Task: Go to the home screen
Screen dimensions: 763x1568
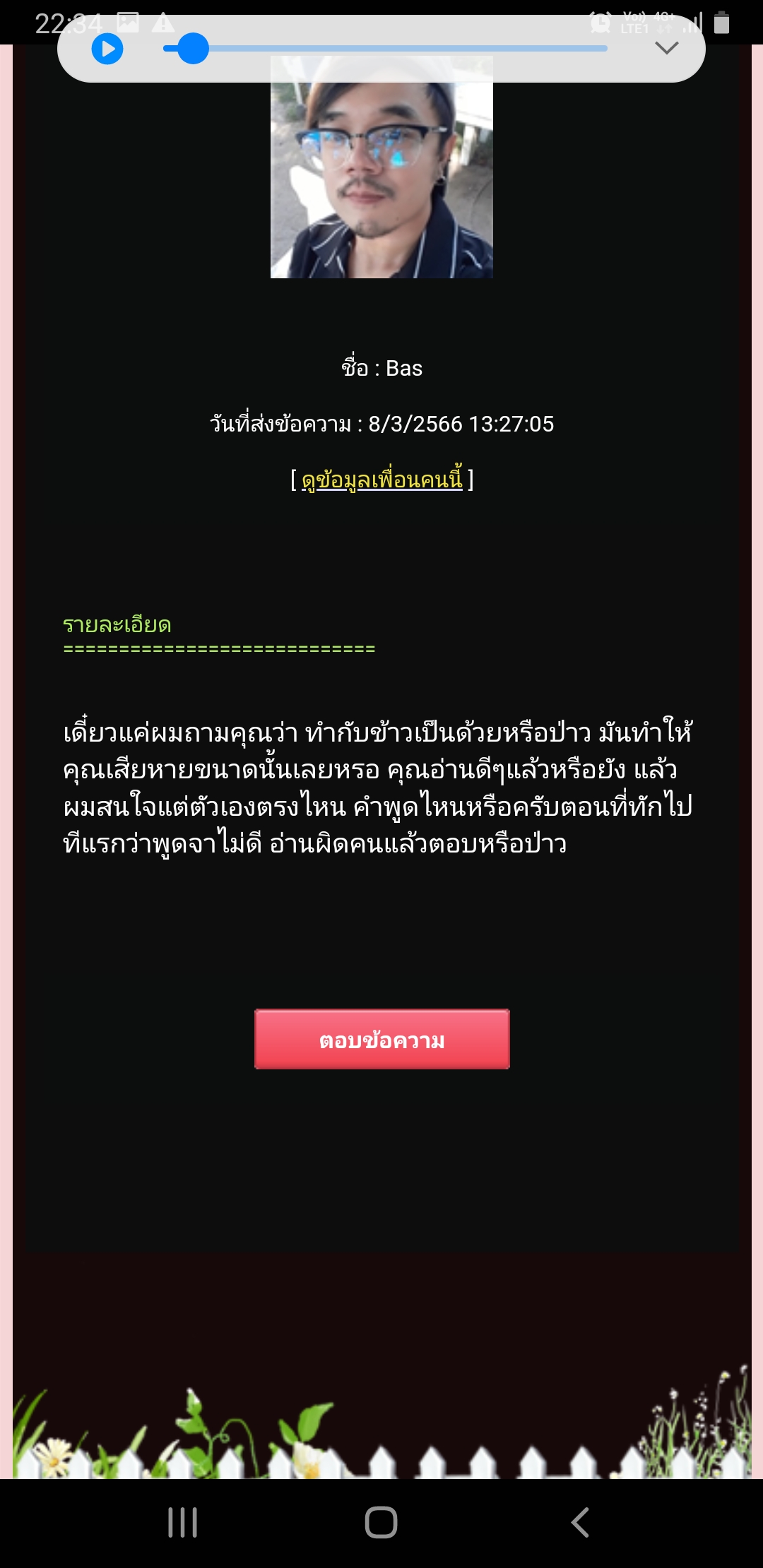Action: (381, 1522)
